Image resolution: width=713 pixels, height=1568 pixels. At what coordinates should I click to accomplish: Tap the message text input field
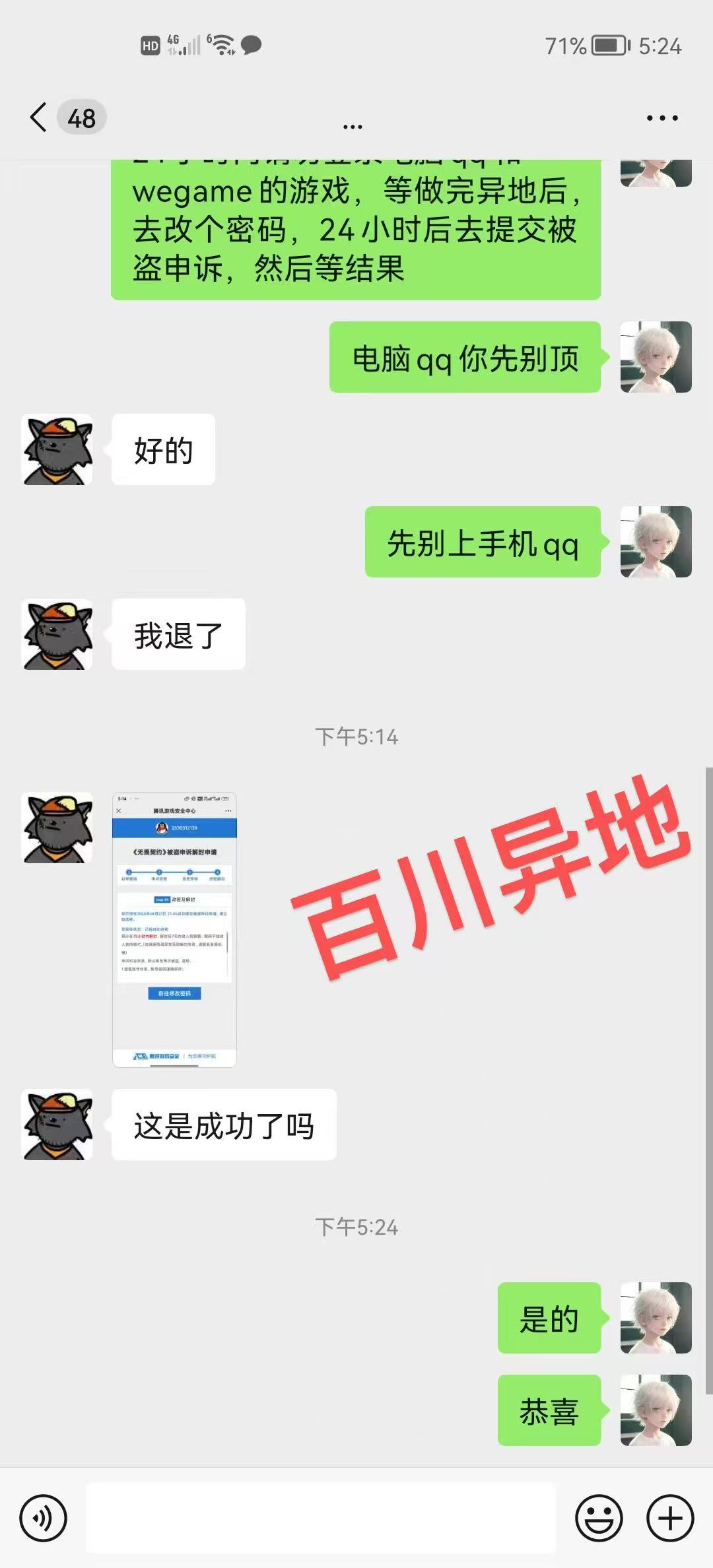321,1519
